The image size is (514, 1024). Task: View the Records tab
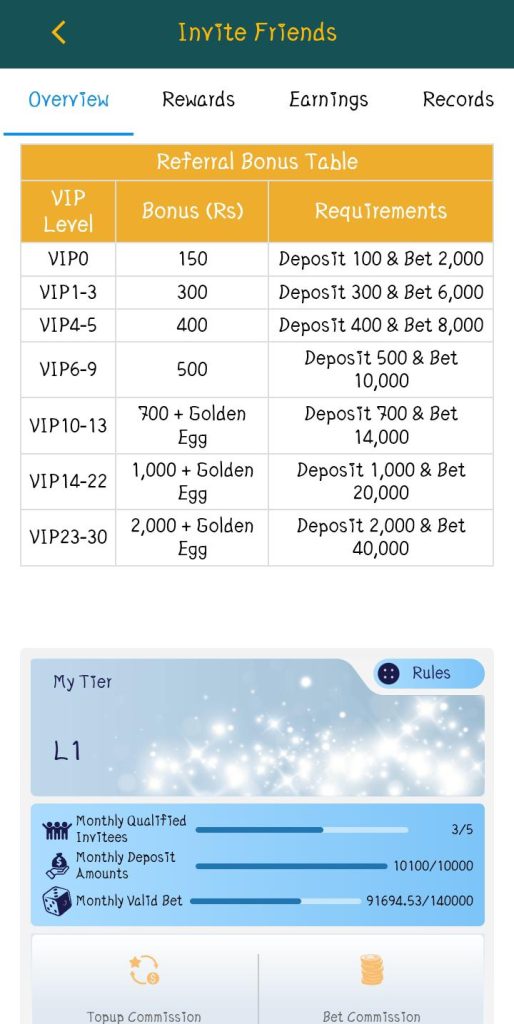(x=458, y=100)
